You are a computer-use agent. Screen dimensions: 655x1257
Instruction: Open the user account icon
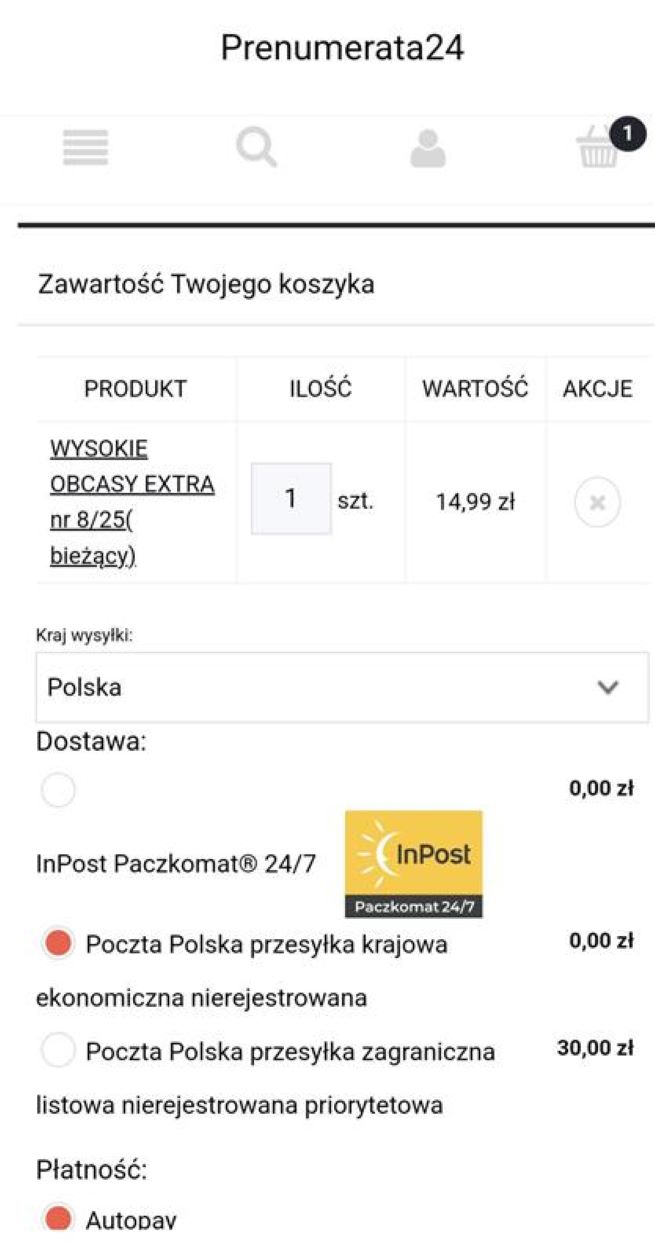(x=428, y=148)
